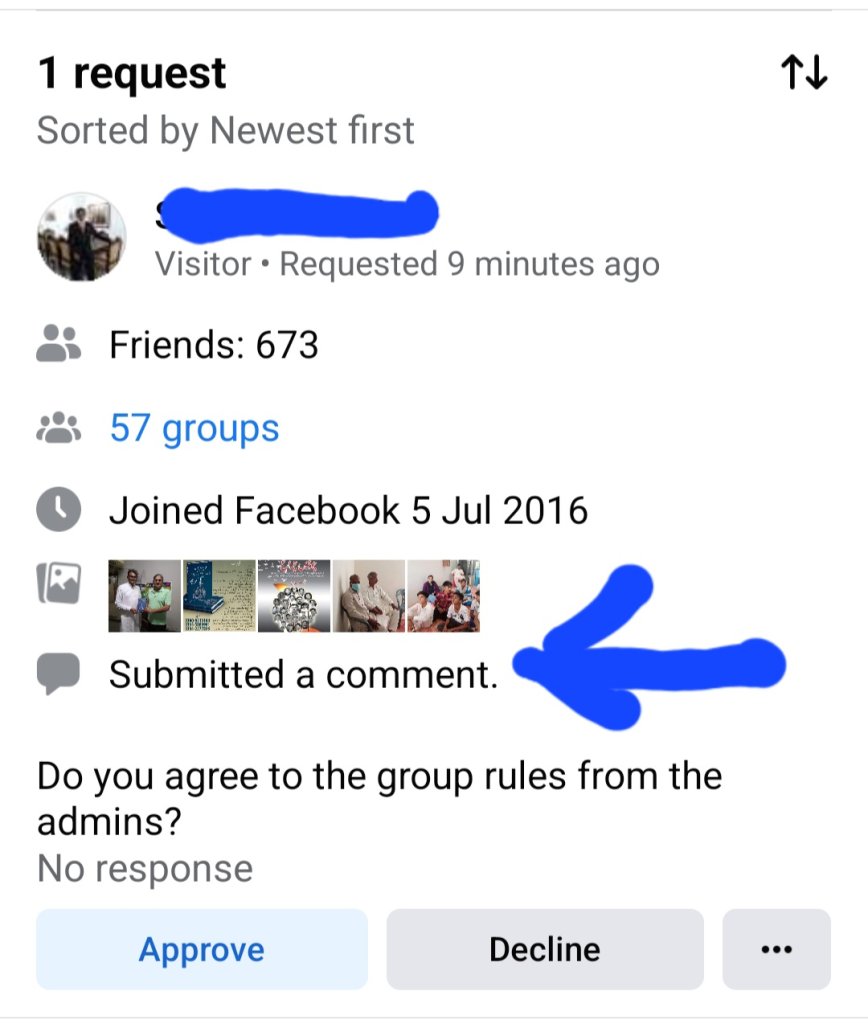This screenshot has width=868, height=1024.
Task: Change the sort order of requests
Action: 803,73
